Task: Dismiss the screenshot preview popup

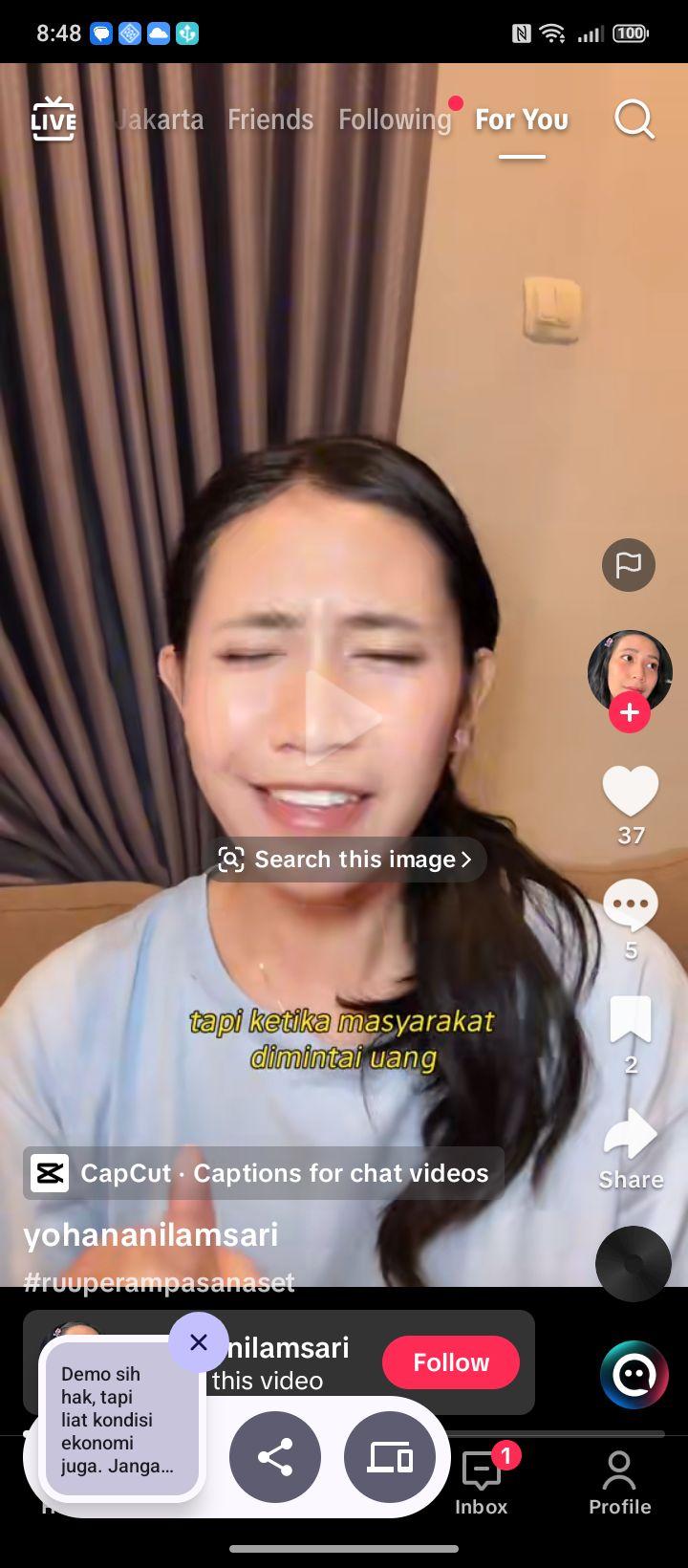Action: (199, 1342)
